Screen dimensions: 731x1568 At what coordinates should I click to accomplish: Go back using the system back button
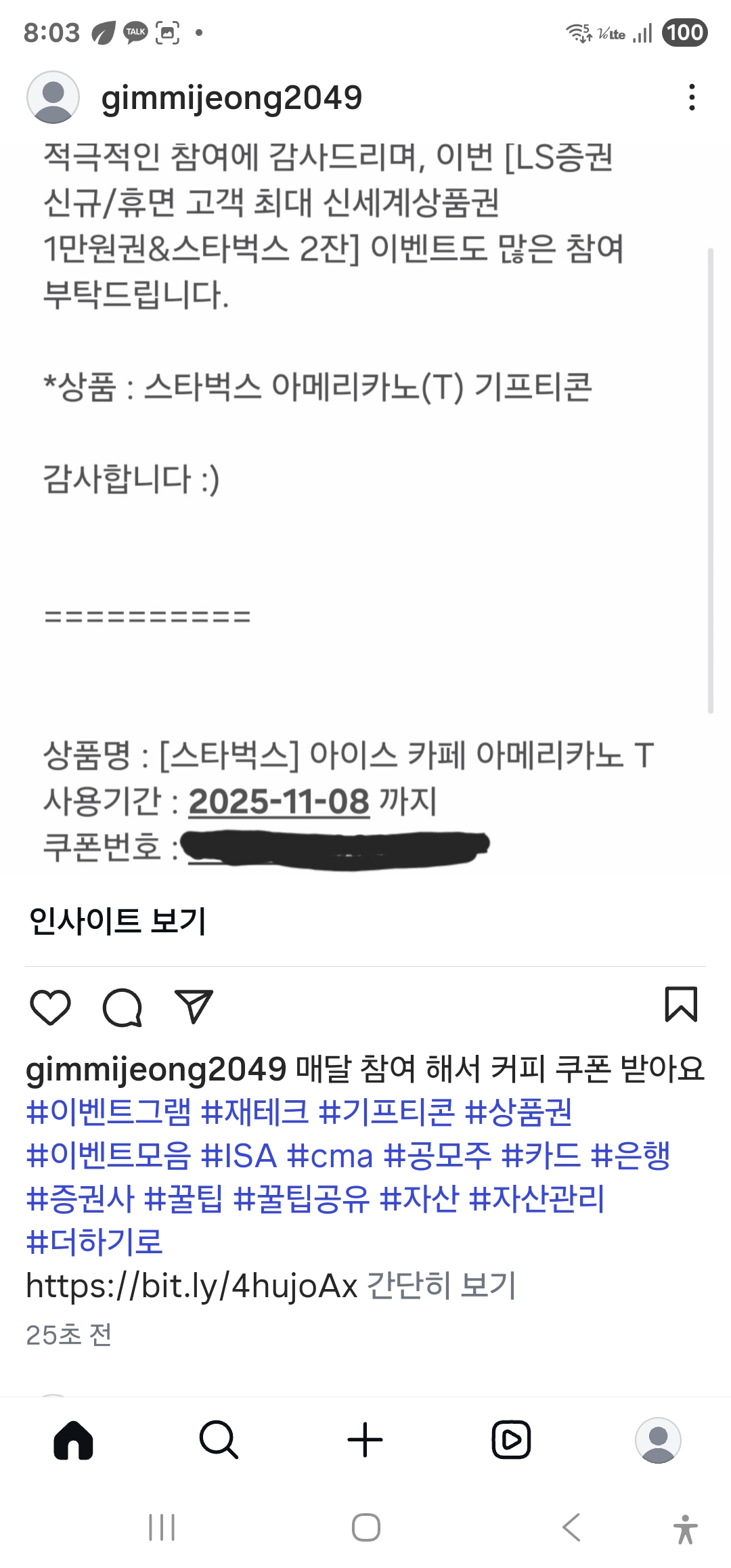point(572,1527)
